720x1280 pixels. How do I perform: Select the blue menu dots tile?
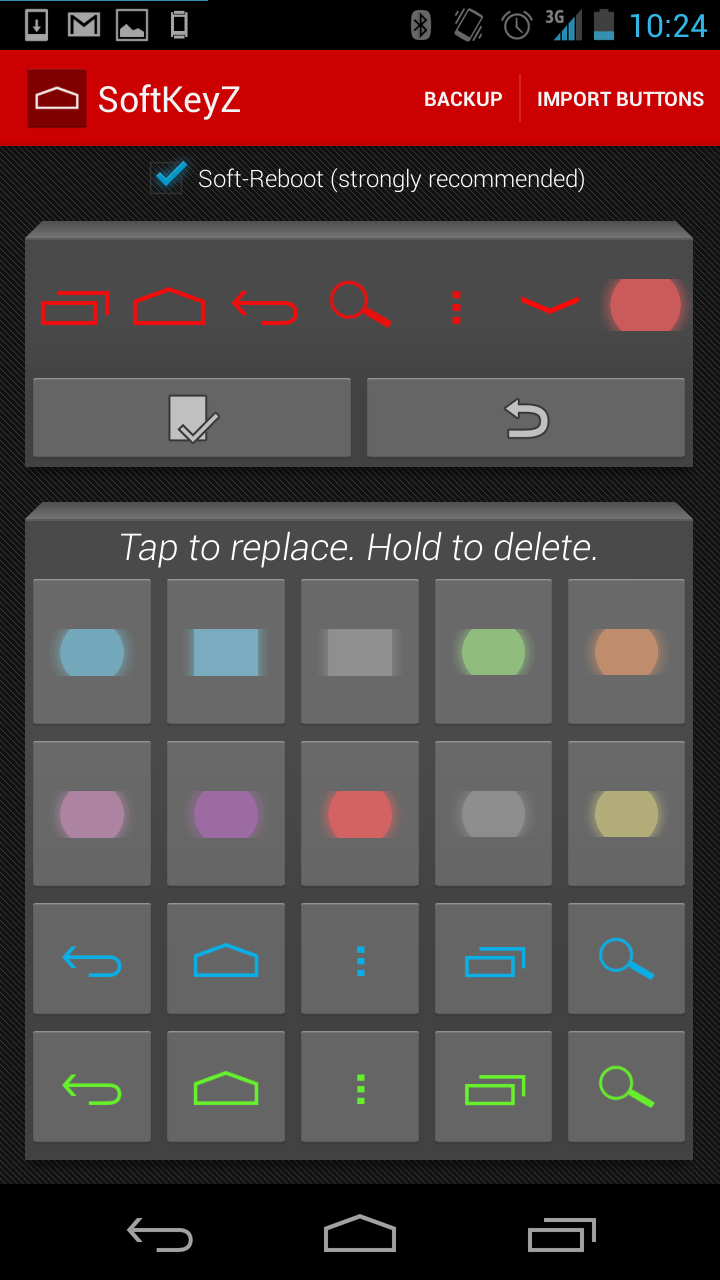pyautogui.click(x=360, y=960)
